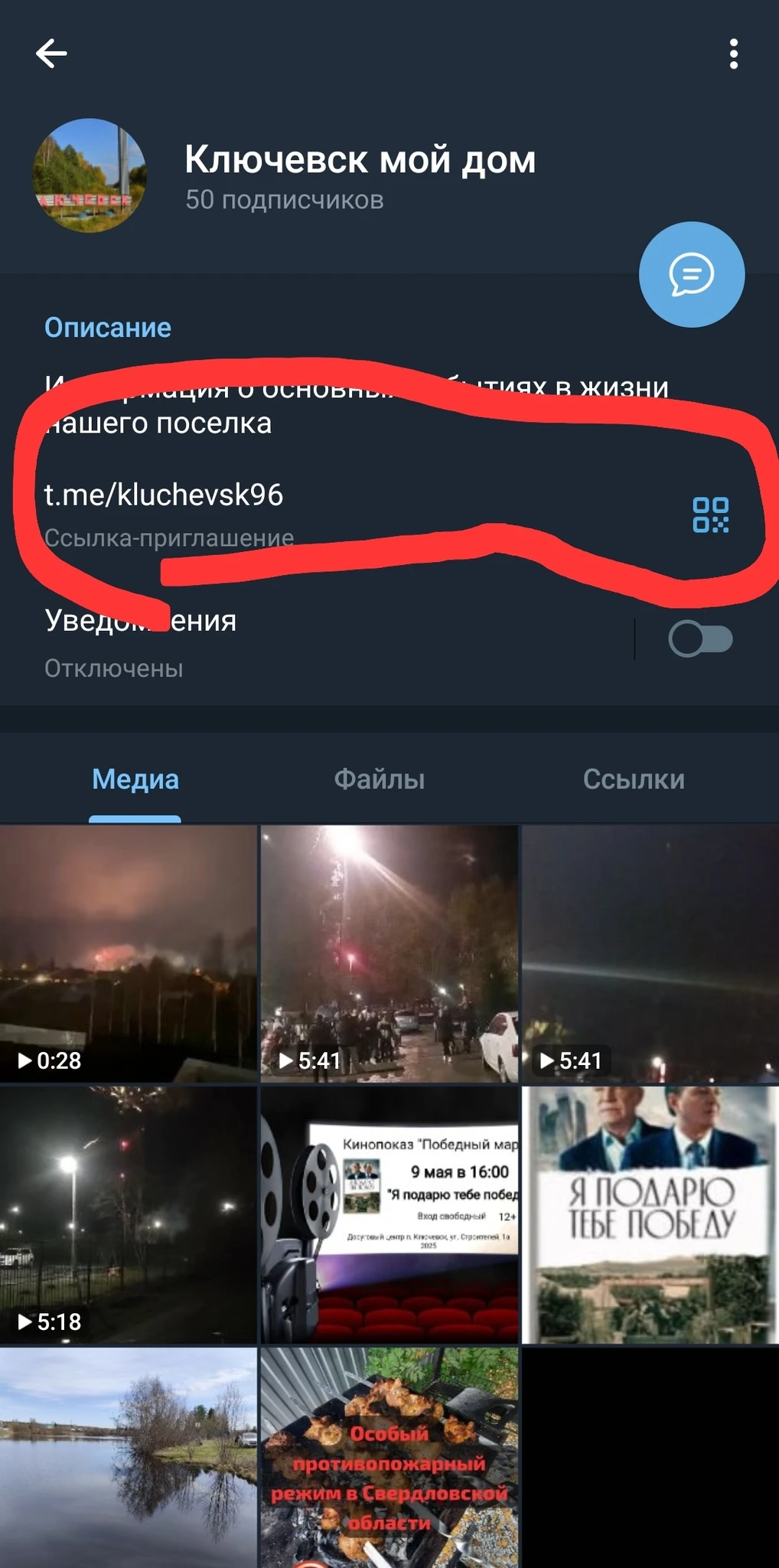This screenshot has width=779, height=1568.
Task: Open the Кинопоказ 9 мая poster image
Action: coord(389,1214)
